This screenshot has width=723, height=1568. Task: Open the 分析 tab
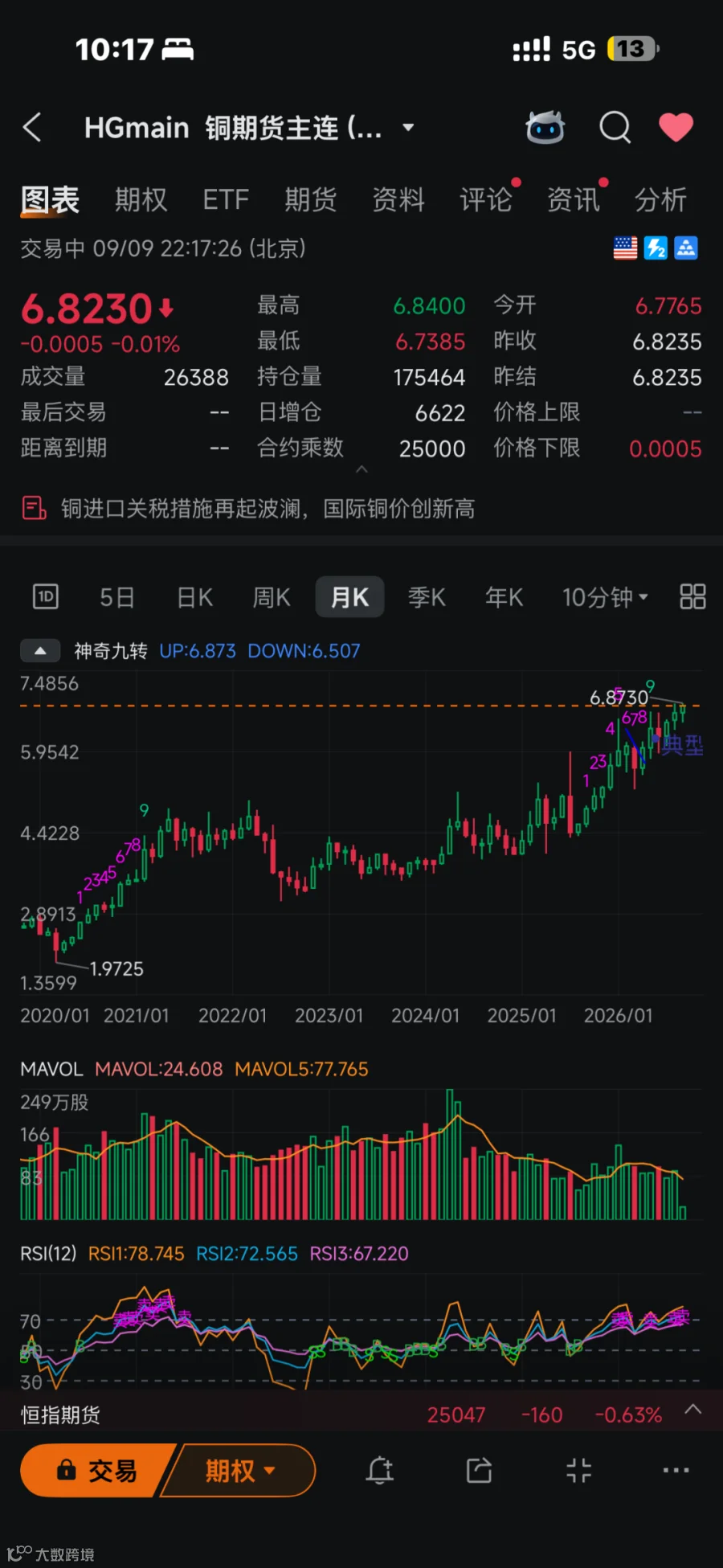point(660,199)
